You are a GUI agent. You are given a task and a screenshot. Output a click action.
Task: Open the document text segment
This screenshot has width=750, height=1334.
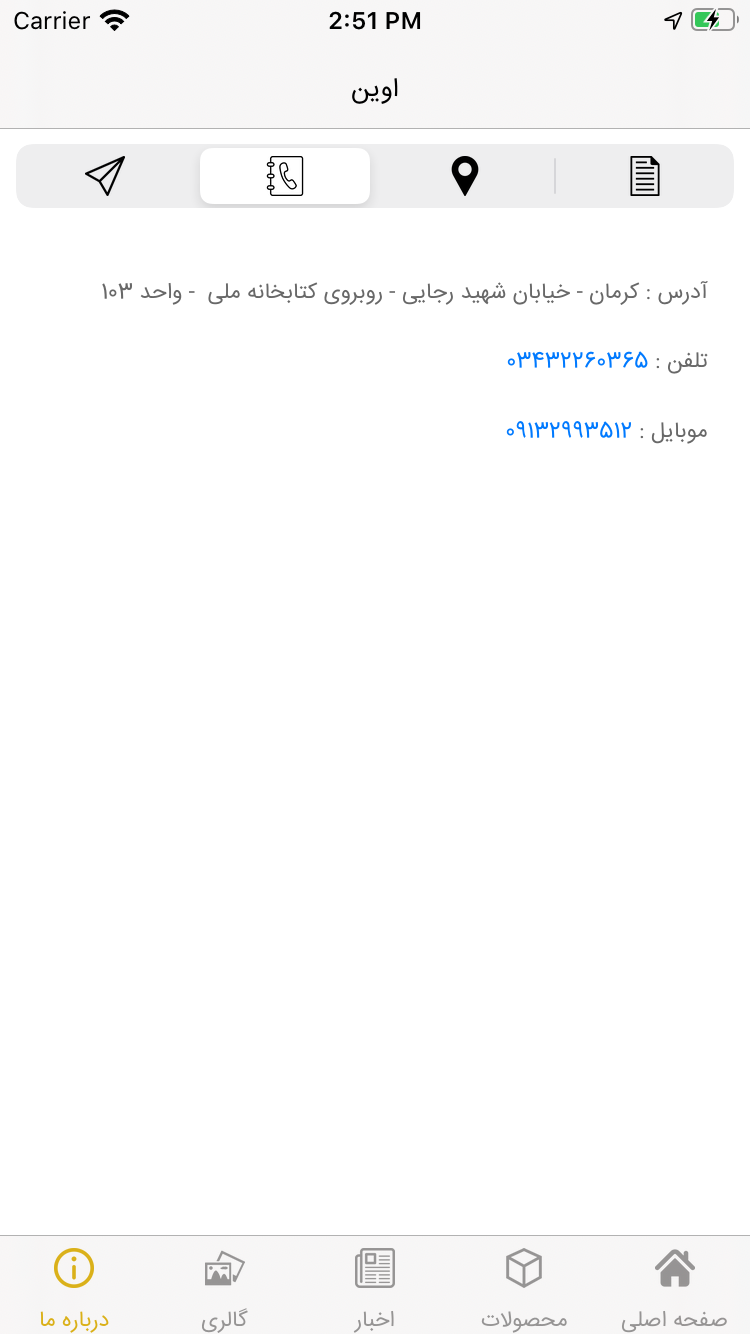[x=644, y=176]
